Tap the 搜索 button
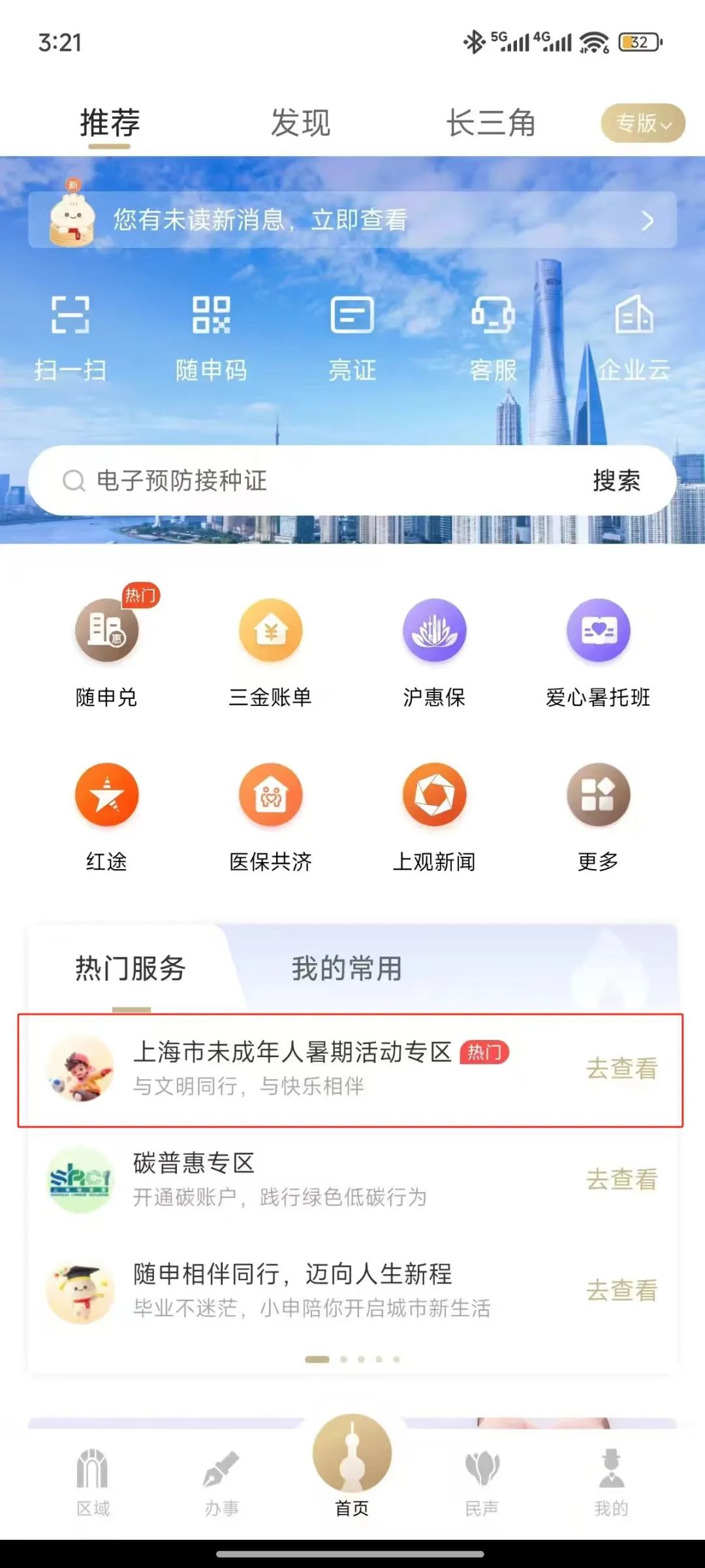The width and height of the screenshot is (705, 1568). 616,481
